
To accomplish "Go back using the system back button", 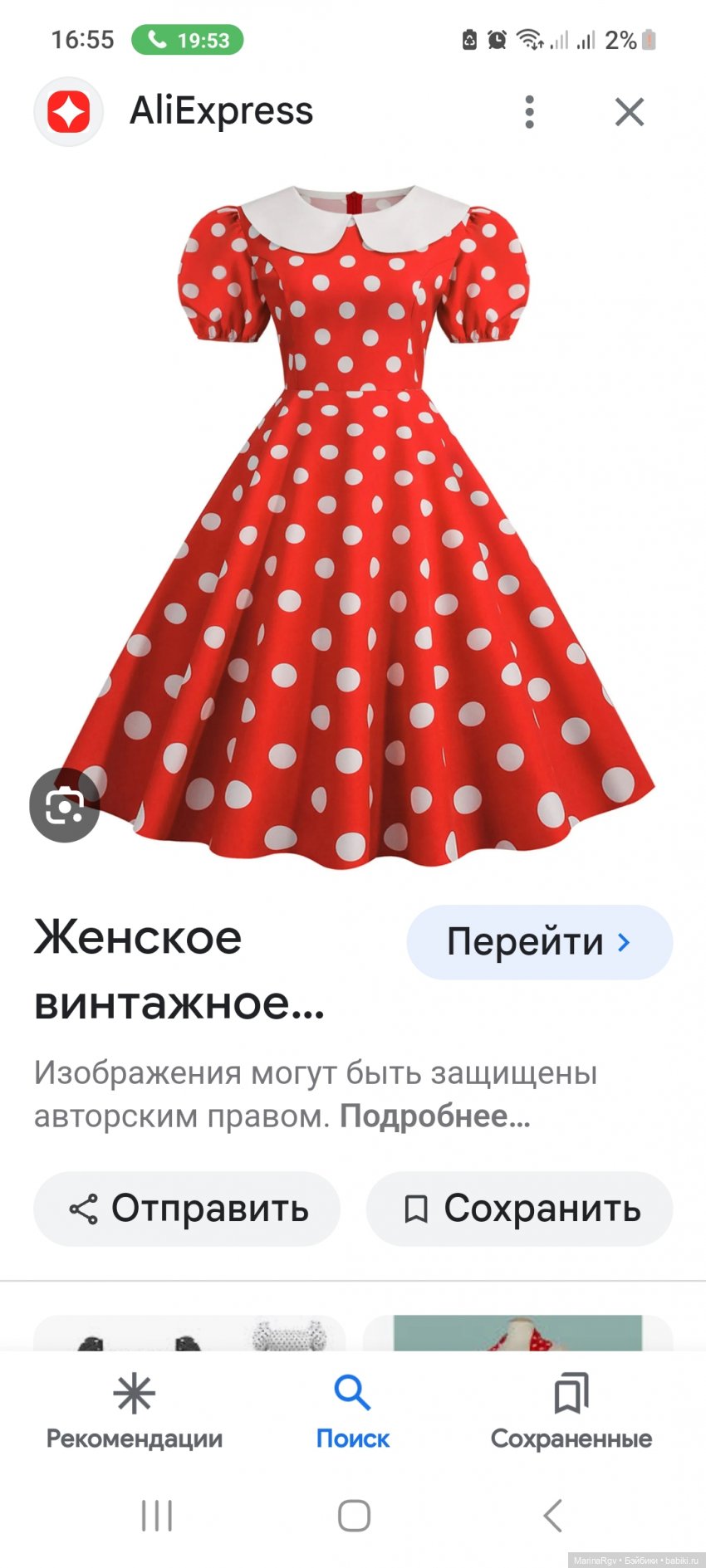I will point(552,1515).
